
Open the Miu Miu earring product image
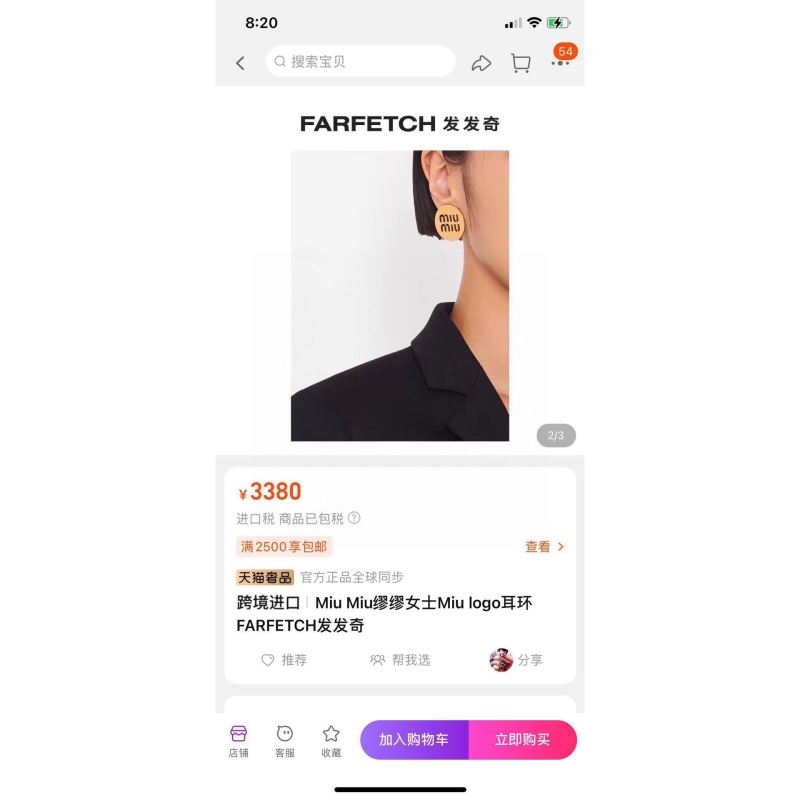pos(400,295)
